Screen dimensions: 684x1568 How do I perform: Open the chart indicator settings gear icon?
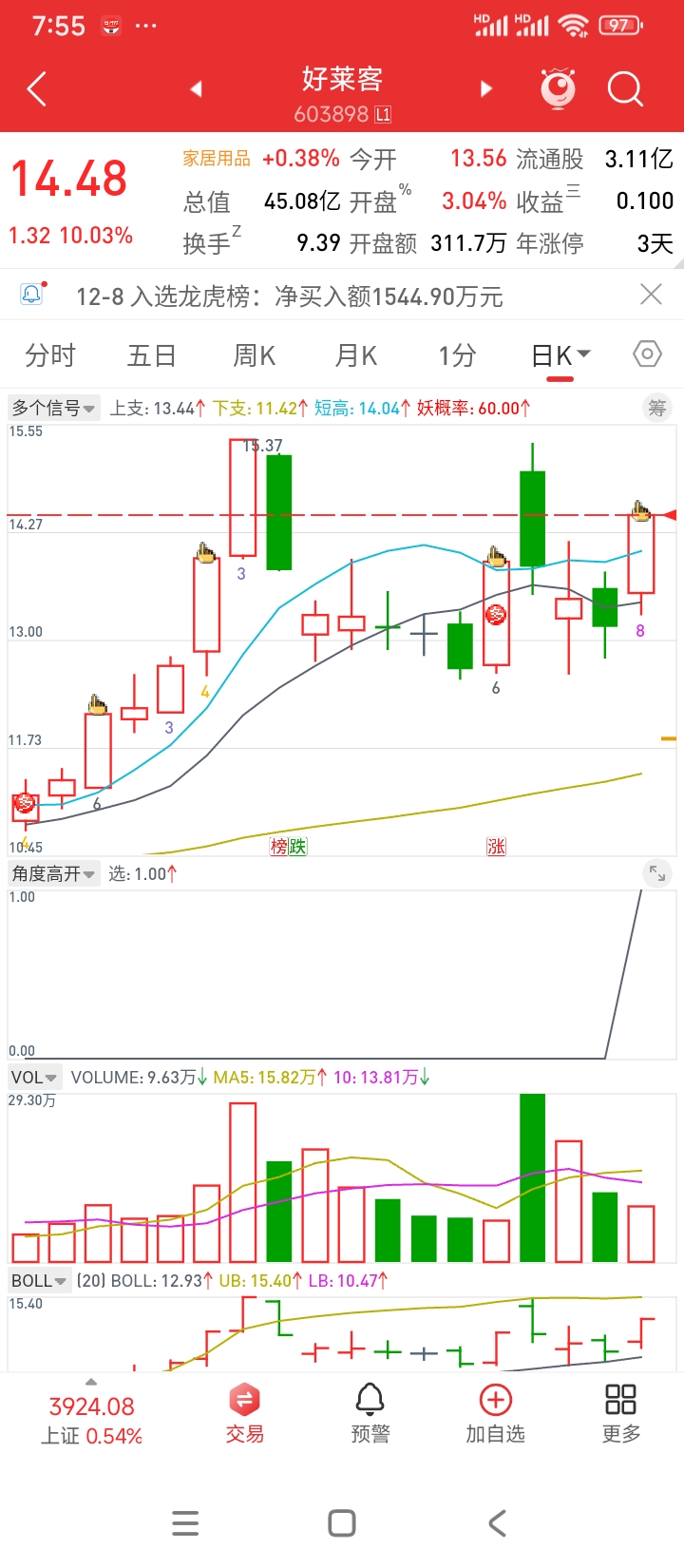646,354
